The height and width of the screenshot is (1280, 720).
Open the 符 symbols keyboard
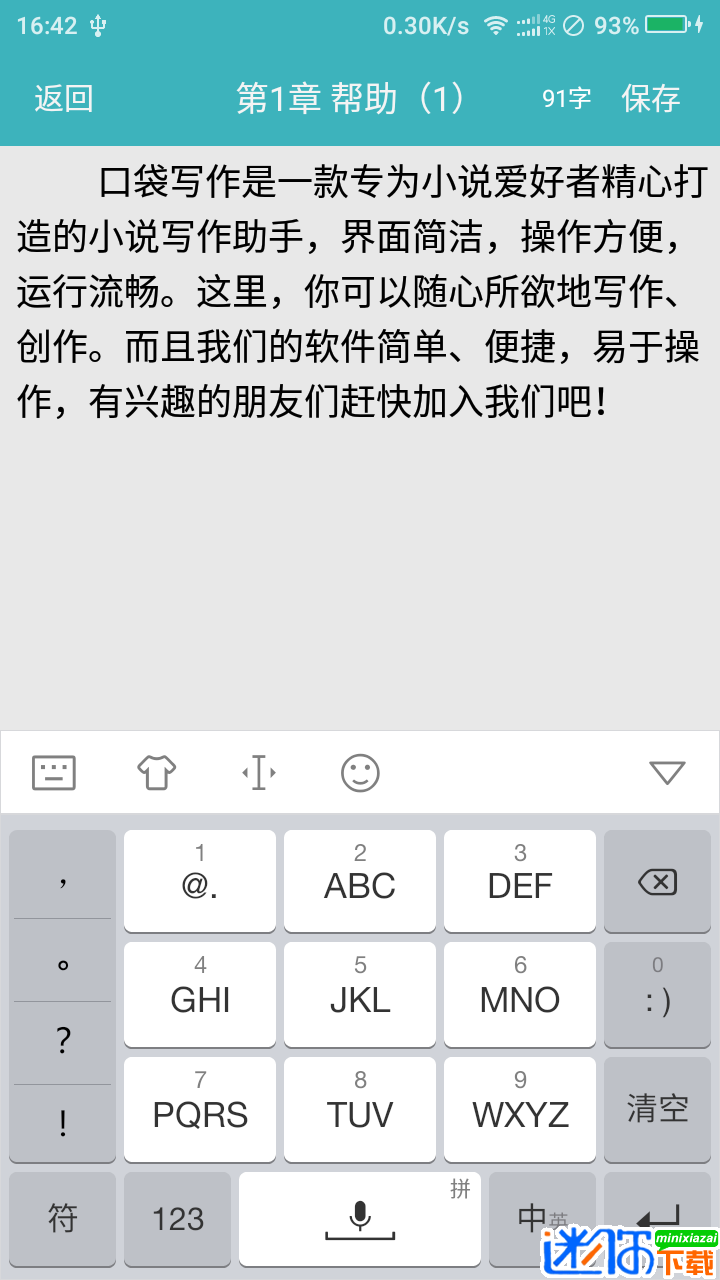(x=63, y=1218)
